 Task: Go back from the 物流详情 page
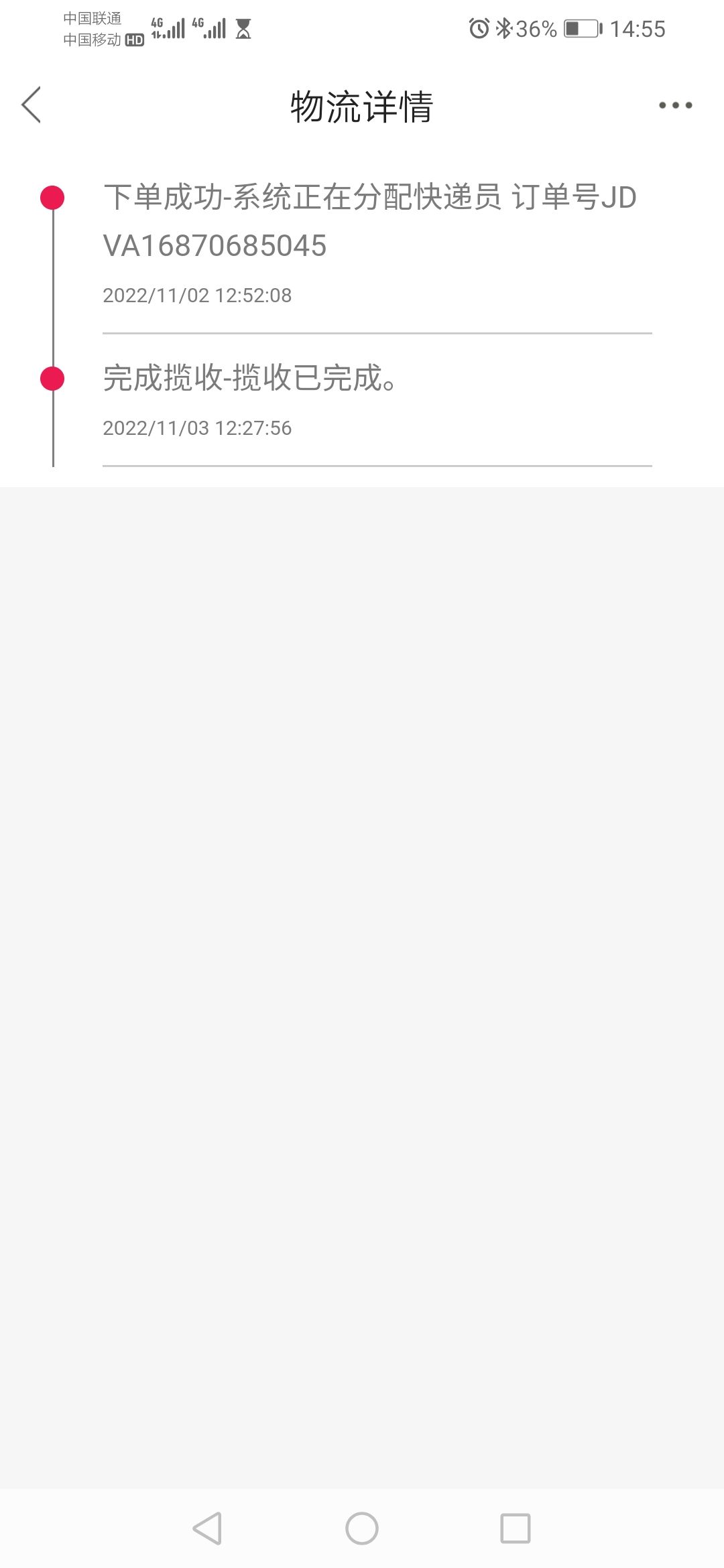(32, 105)
